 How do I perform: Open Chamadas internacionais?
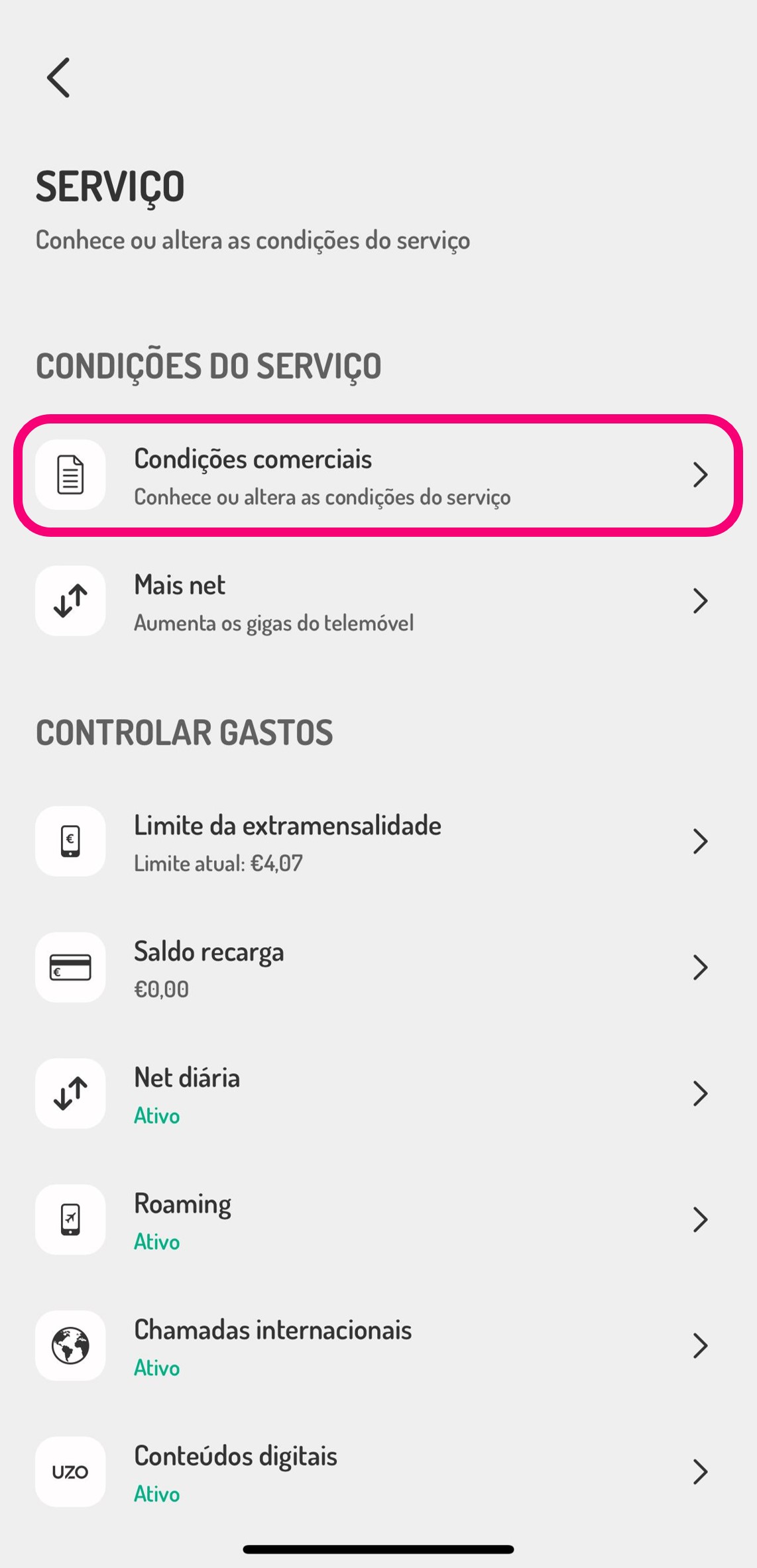tap(378, 1345)
